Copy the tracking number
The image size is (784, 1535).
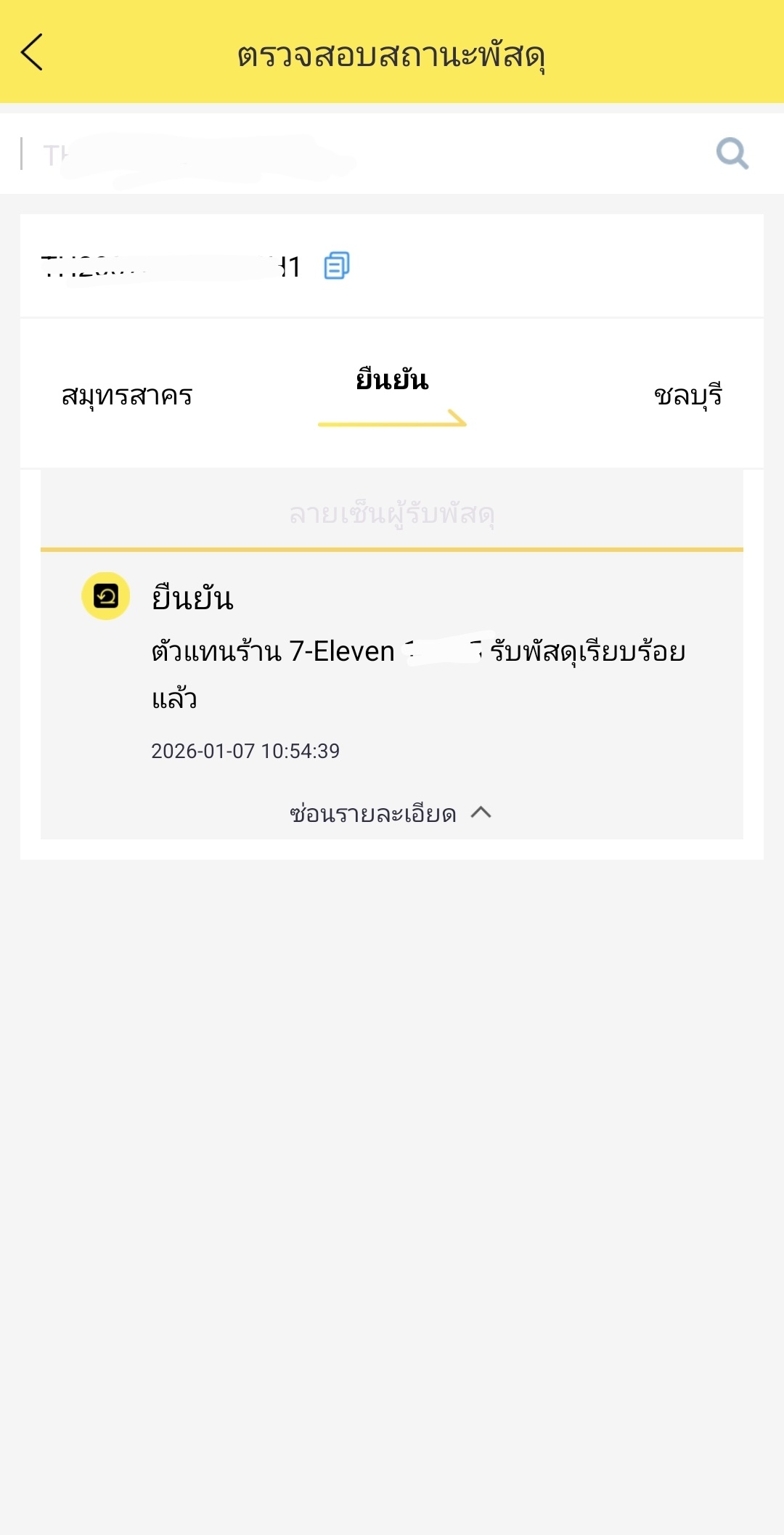[336, 266]
